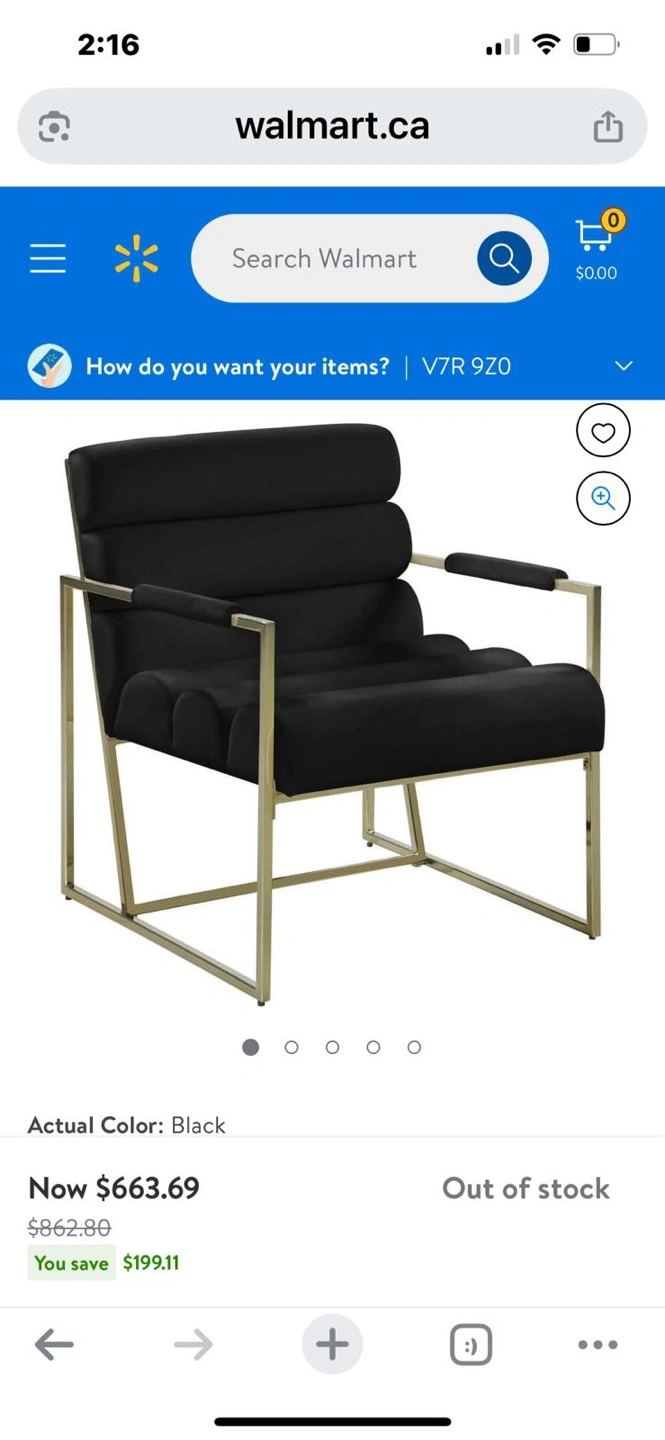Jump to the second product image dot
665x1440 pixels.
[291, 1047]
